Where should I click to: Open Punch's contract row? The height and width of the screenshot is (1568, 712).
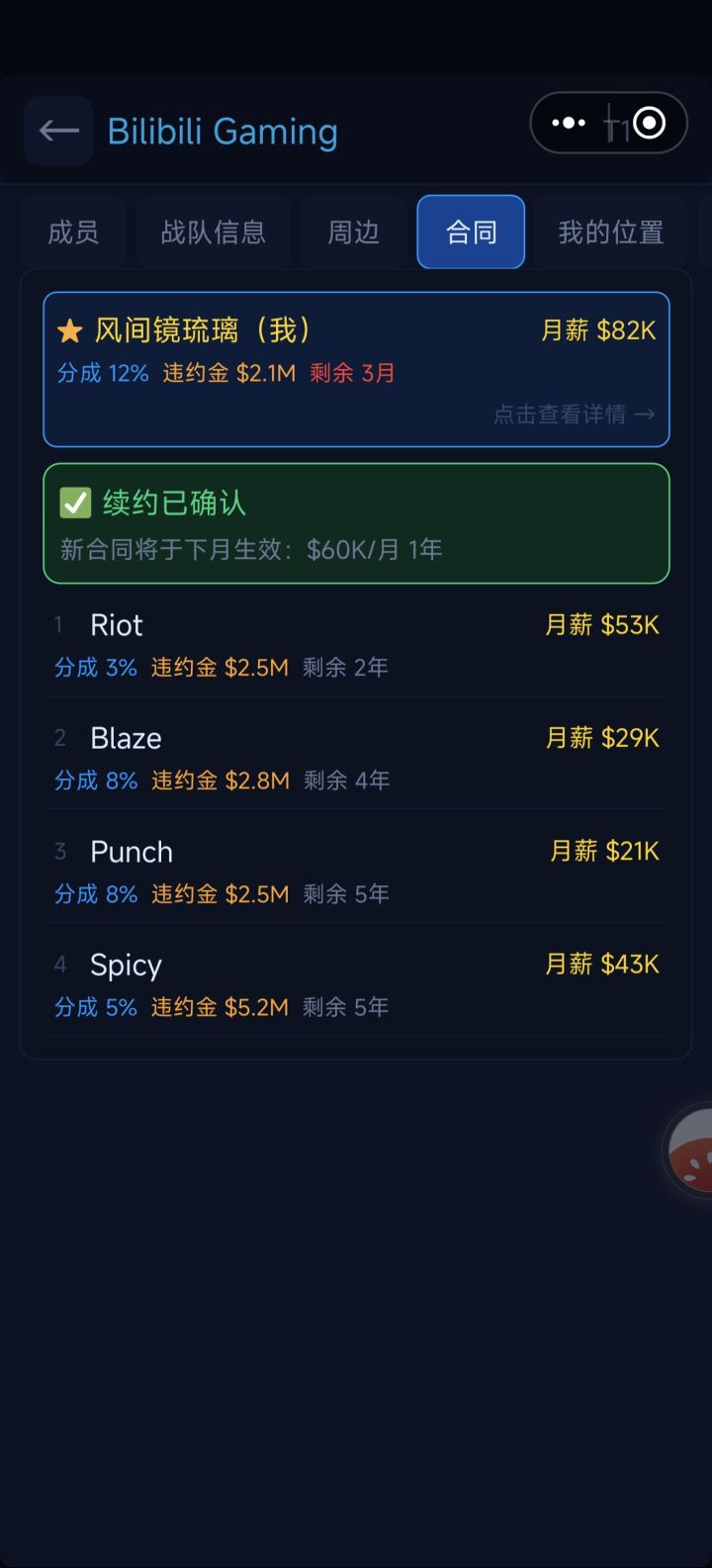coord(356,871)
